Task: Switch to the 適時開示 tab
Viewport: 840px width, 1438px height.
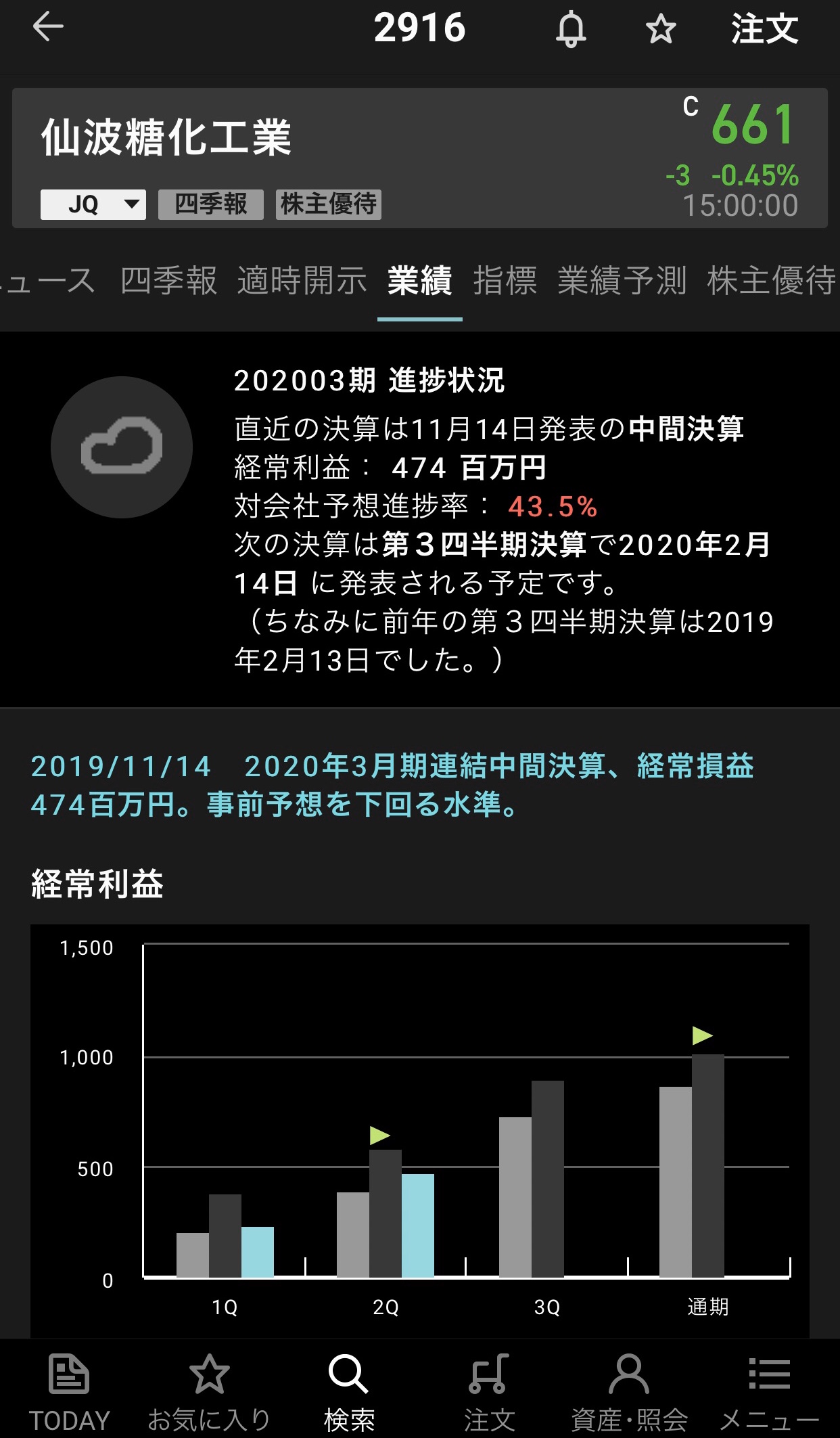Action: point(302,281)
